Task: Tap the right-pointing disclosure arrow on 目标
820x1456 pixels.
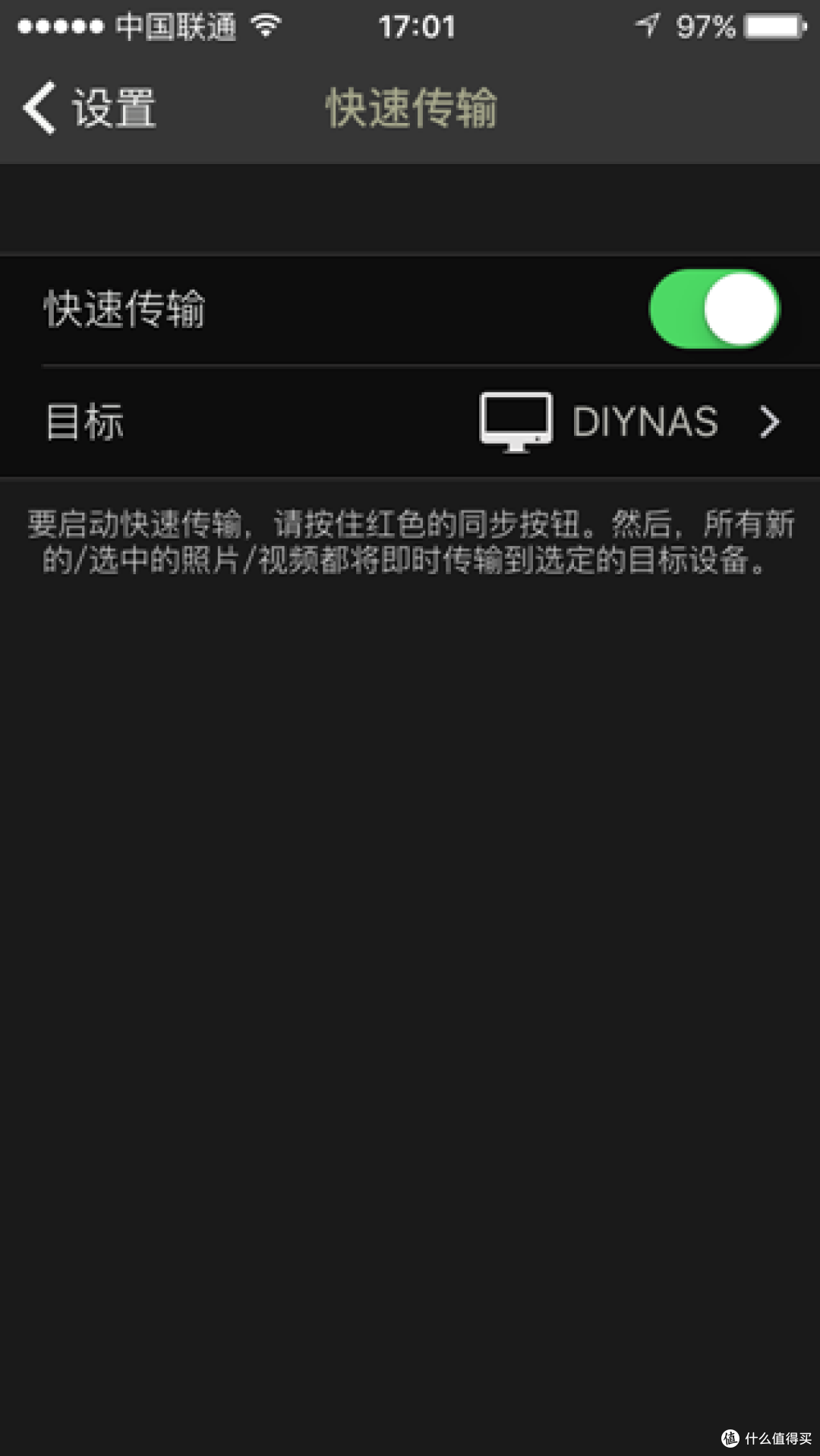Action: 769,422
